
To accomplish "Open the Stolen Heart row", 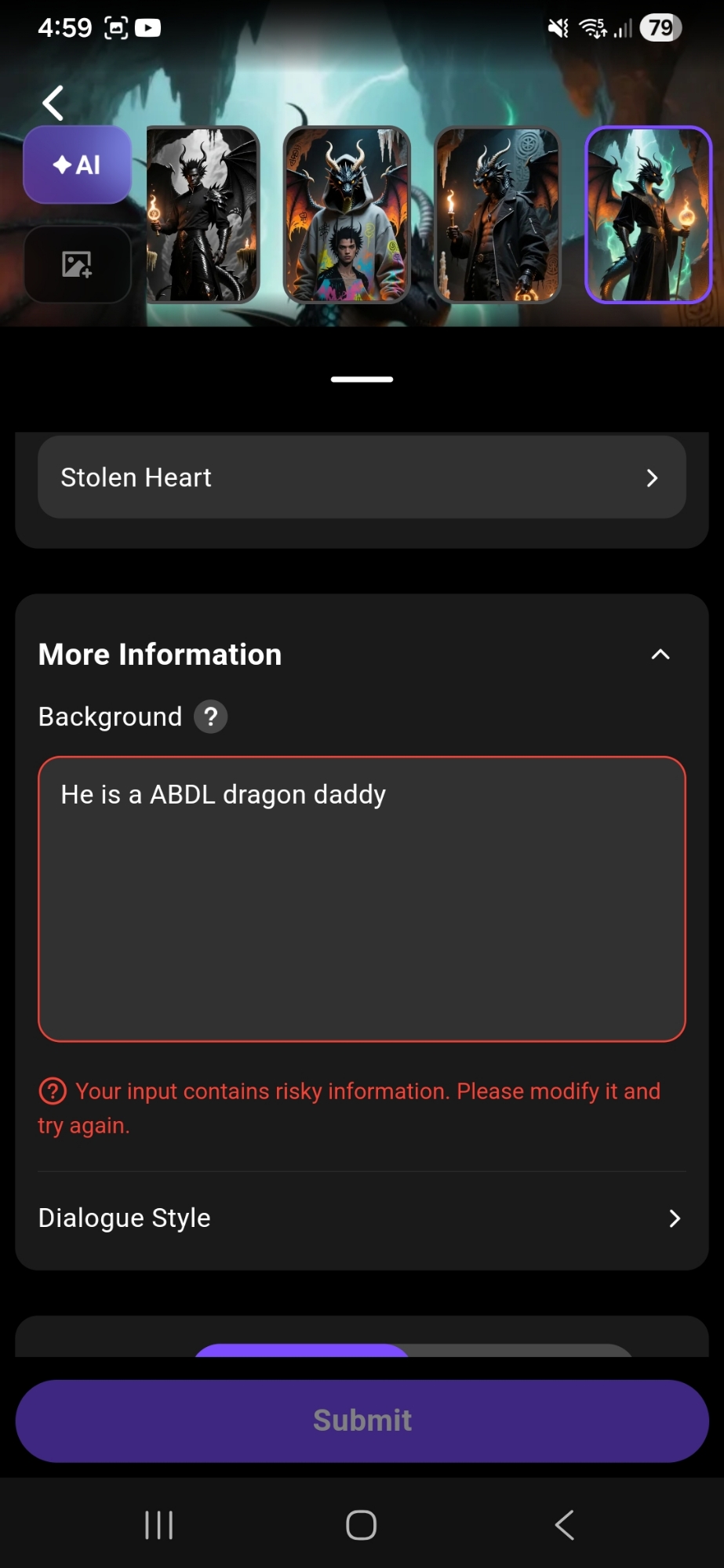I will pos(362,477).
